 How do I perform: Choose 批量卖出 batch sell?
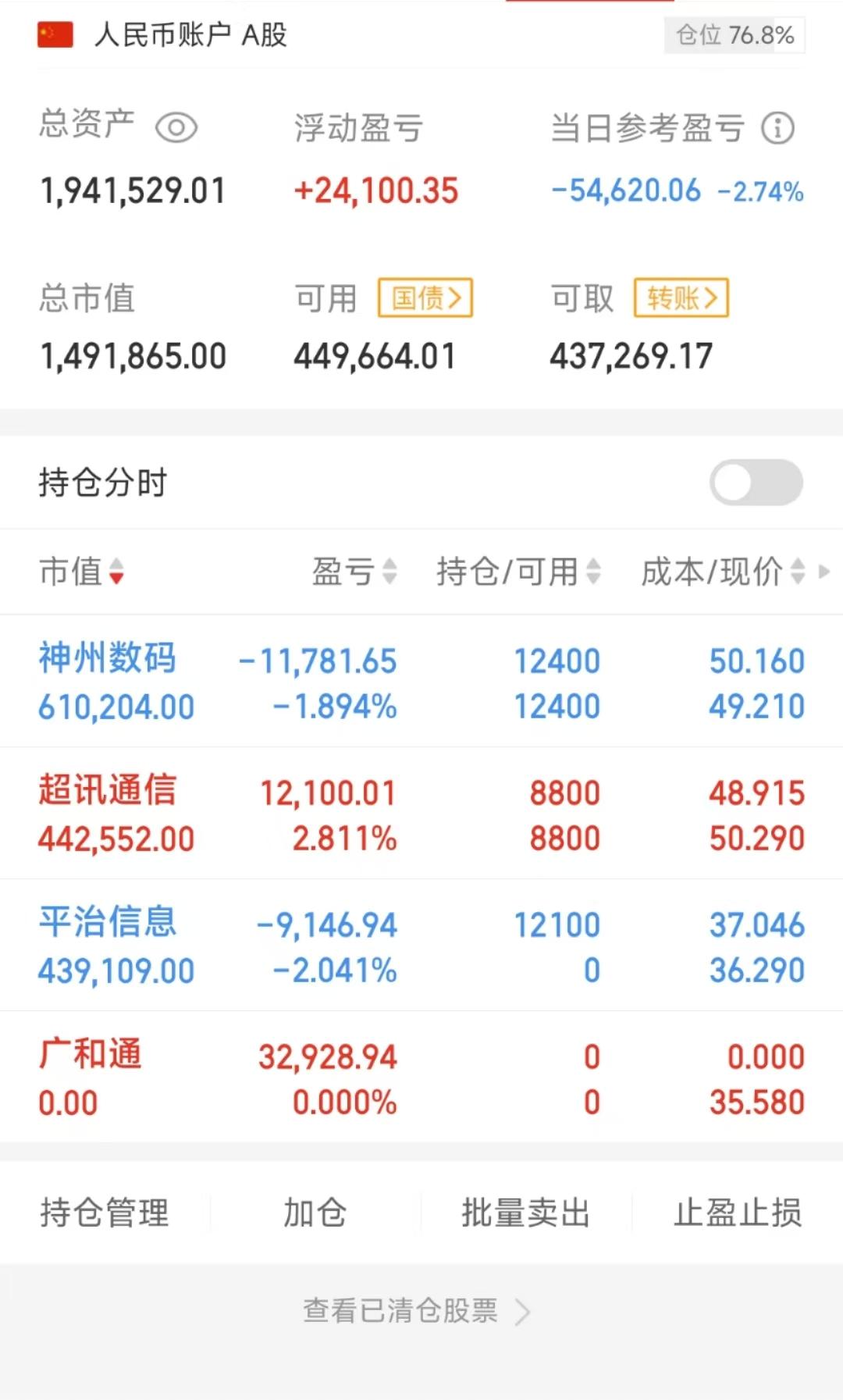click(526, 1213)
